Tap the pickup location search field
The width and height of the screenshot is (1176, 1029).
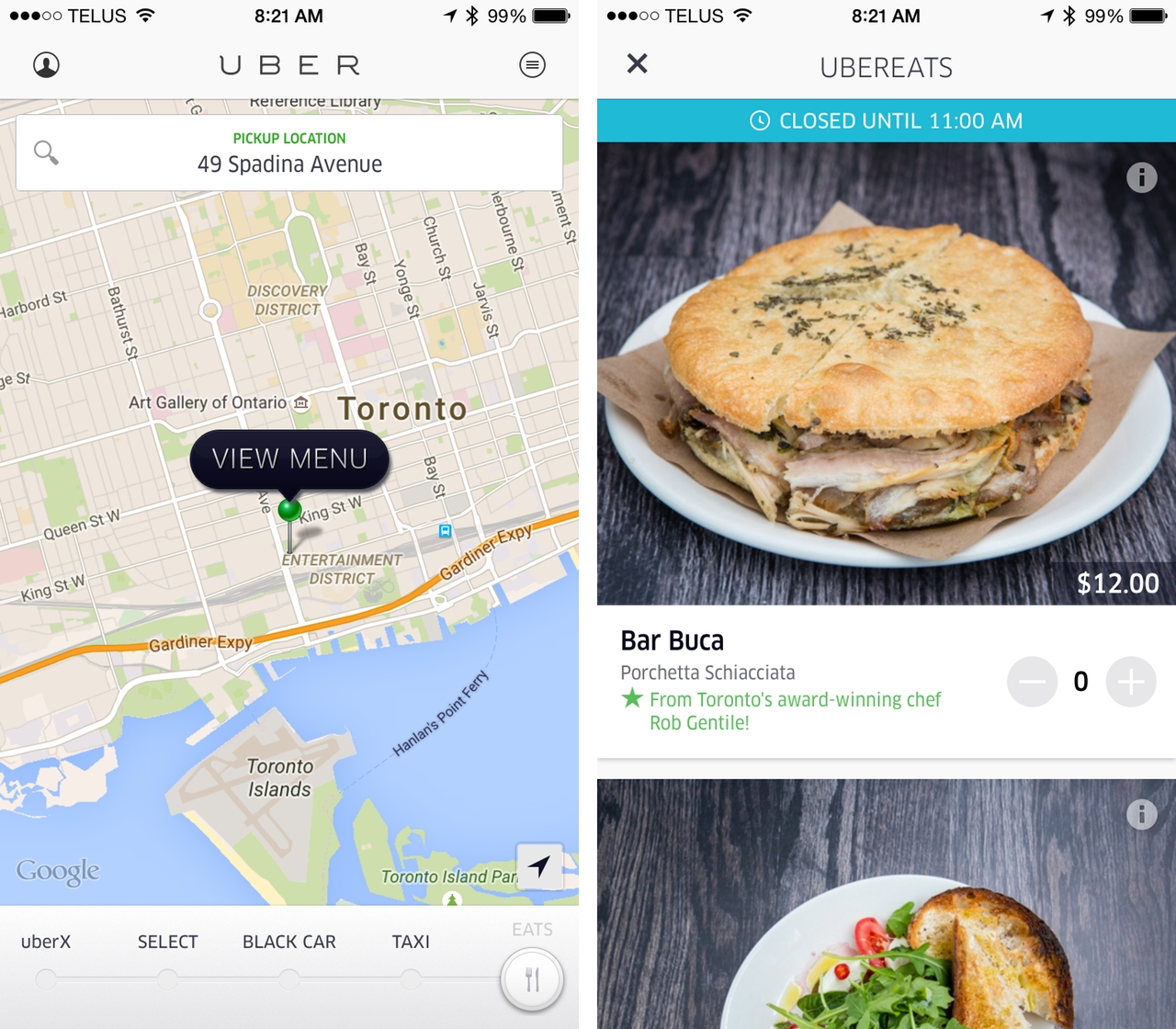[289, 153]
